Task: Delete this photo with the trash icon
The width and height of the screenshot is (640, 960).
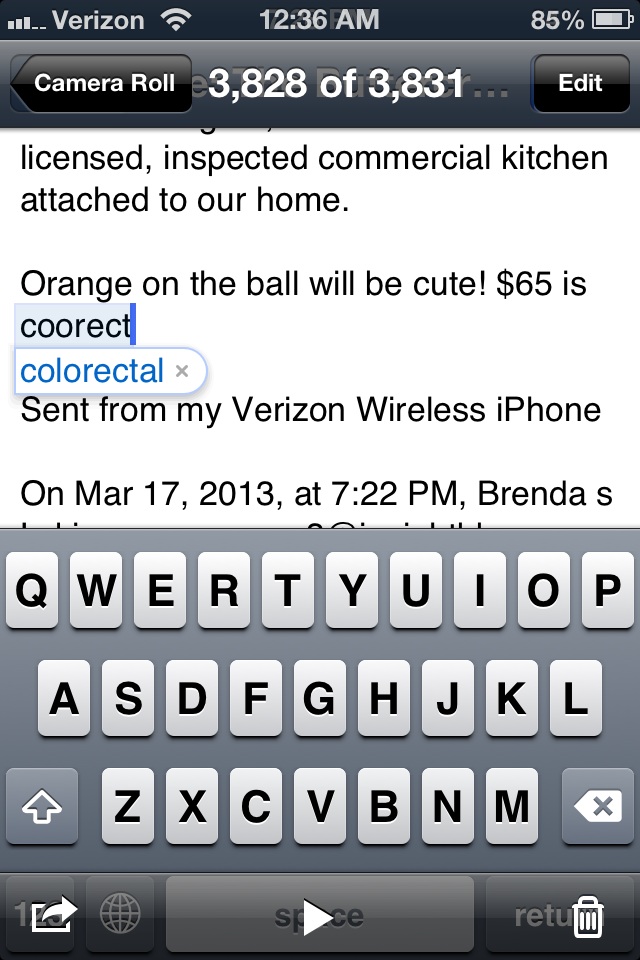Action: [588, 915]
